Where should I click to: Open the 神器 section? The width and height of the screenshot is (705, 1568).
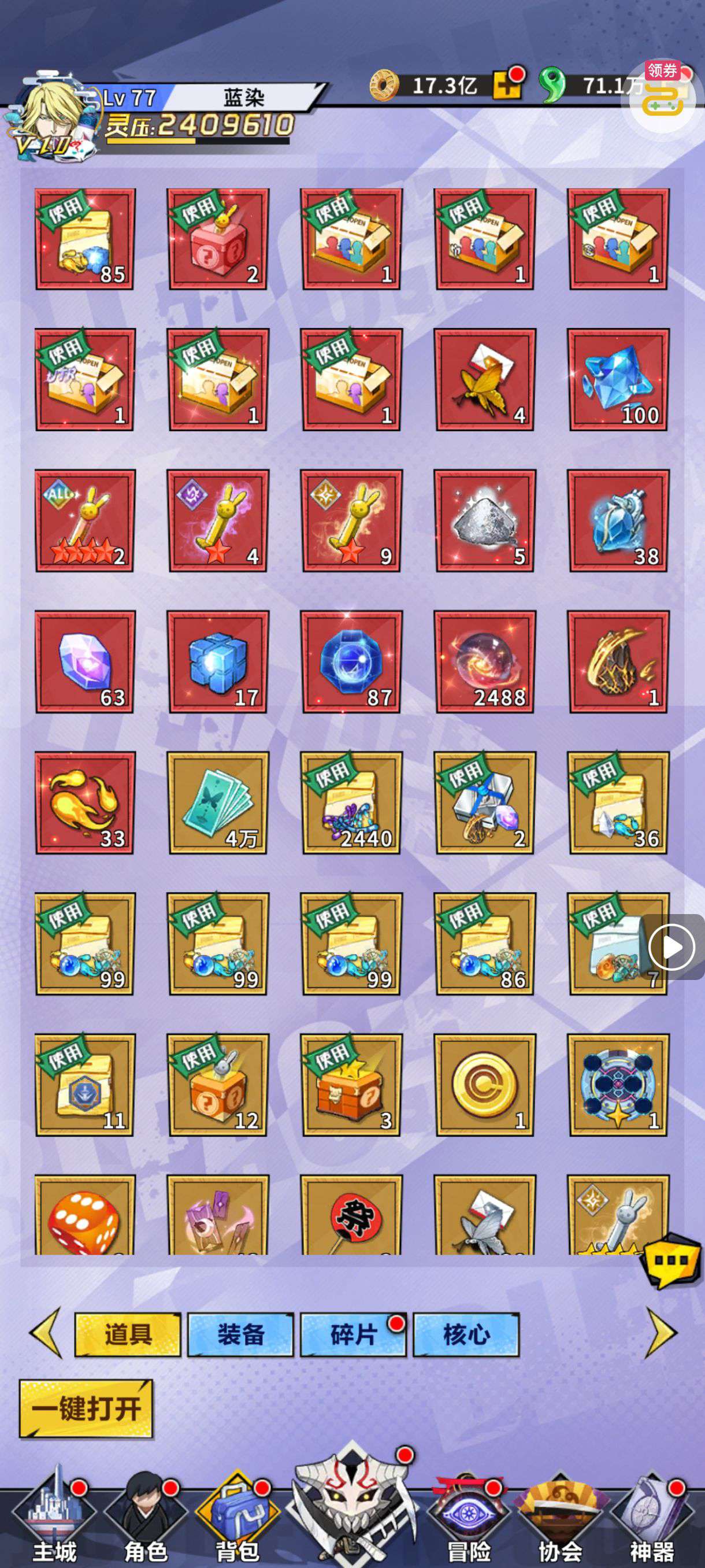tap(651, 1522)
